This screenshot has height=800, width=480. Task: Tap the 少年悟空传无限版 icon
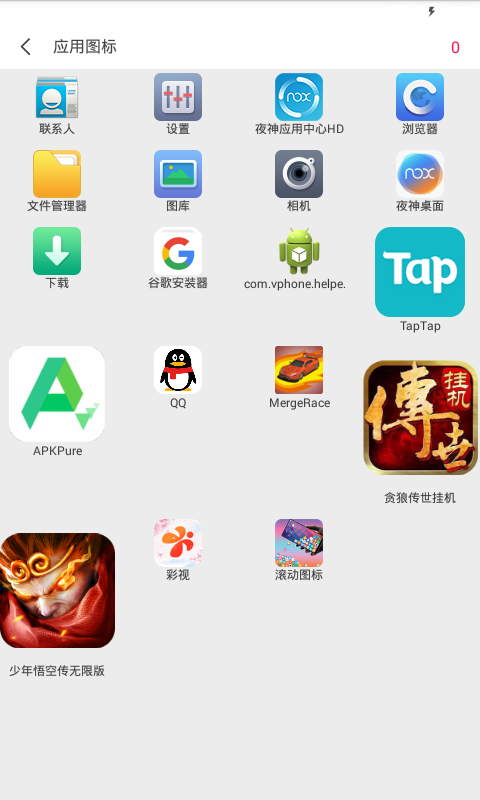57,590
